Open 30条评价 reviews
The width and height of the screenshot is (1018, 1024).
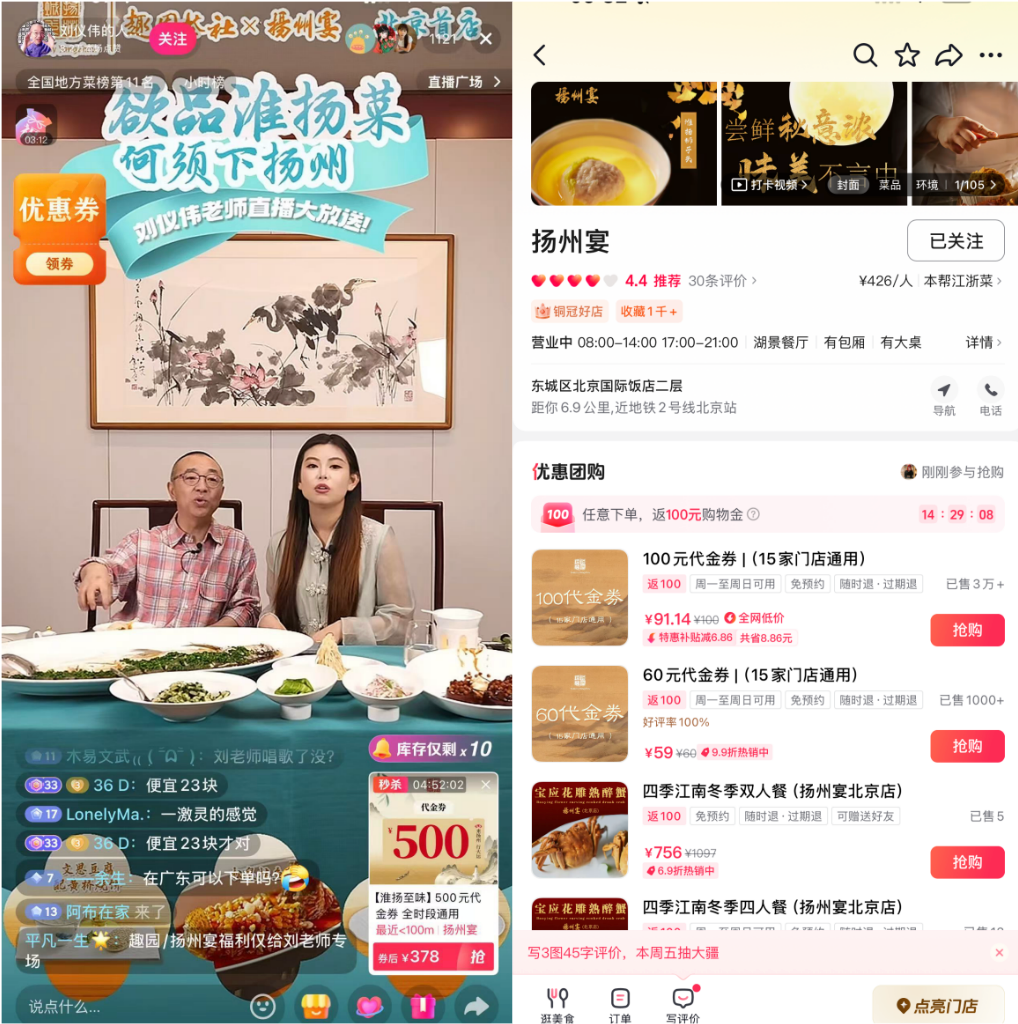(x=722, y=281)
